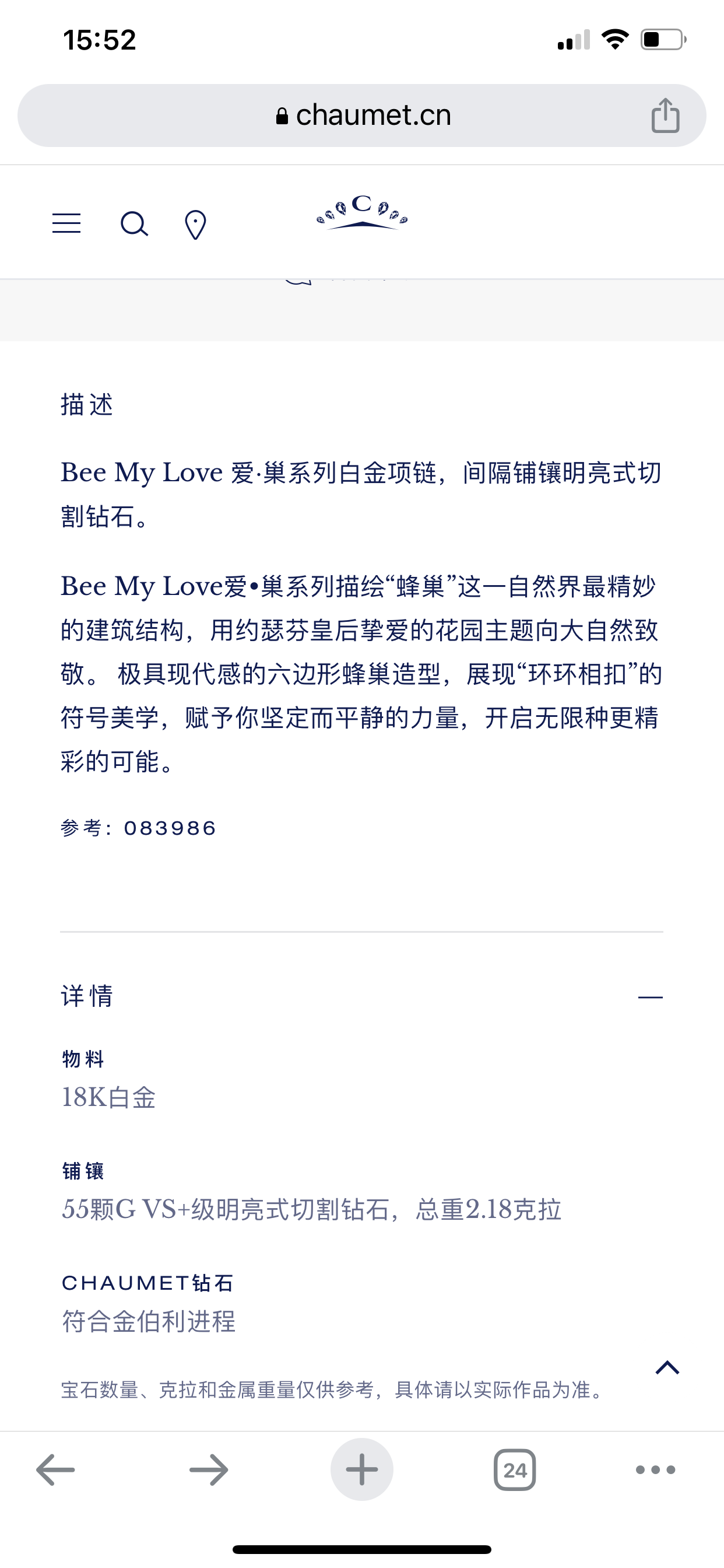Open site search

134,224
